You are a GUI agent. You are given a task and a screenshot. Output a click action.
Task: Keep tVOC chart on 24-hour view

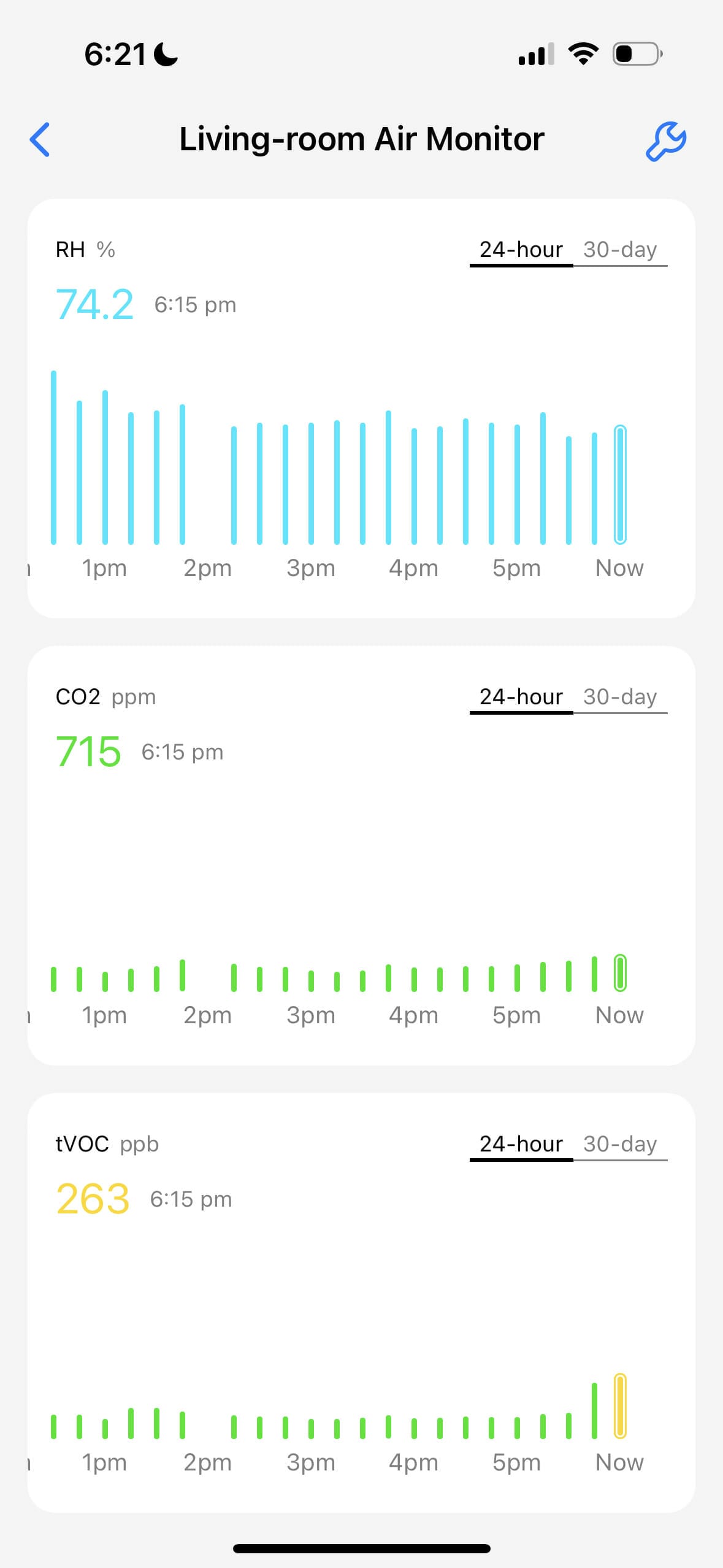521,1143
